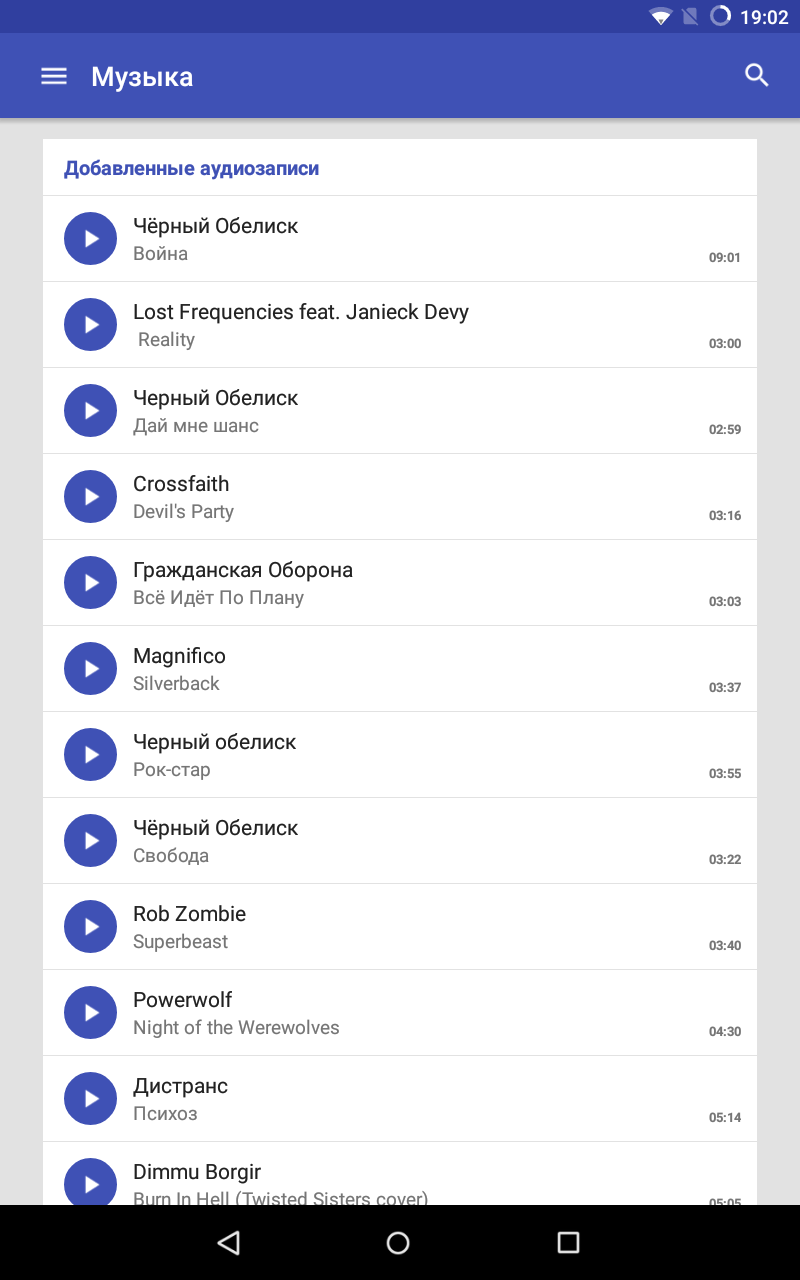Play Reality by Lost Frequencies
Image resolution: width=800 pixels, height=1280 pixels.
click(x=91, y=325)
